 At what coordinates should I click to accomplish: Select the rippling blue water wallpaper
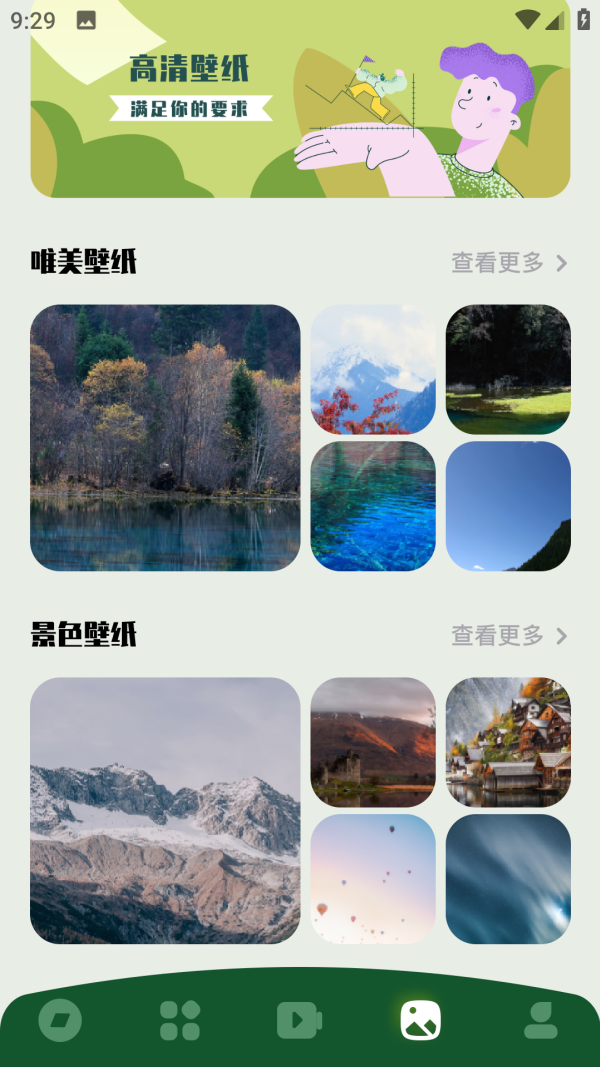(x=373, y=506)
